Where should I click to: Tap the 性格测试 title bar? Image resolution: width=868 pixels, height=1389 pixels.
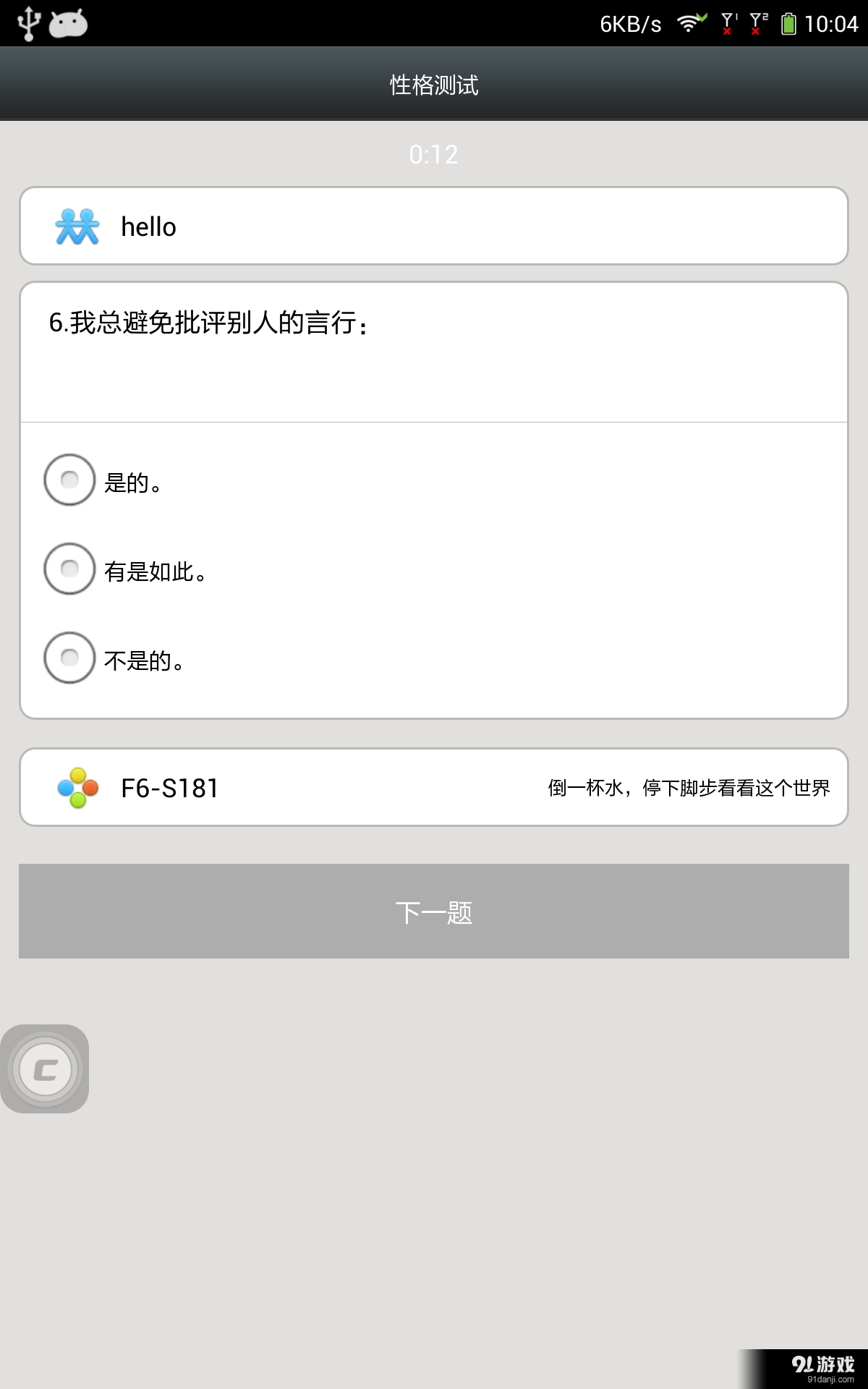(x=434, y=84)
